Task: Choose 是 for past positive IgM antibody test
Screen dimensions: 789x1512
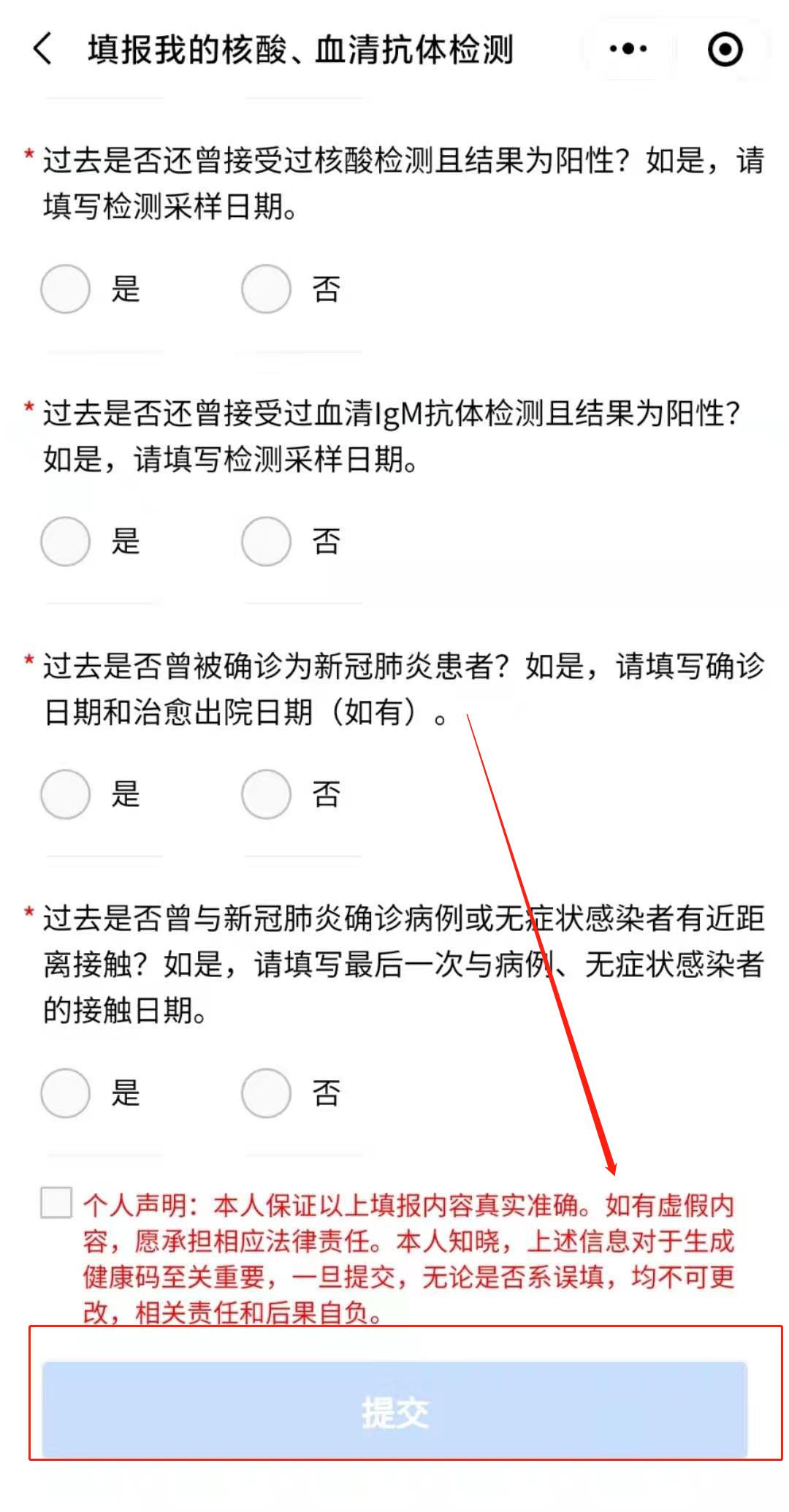Action: click(66, 542)
